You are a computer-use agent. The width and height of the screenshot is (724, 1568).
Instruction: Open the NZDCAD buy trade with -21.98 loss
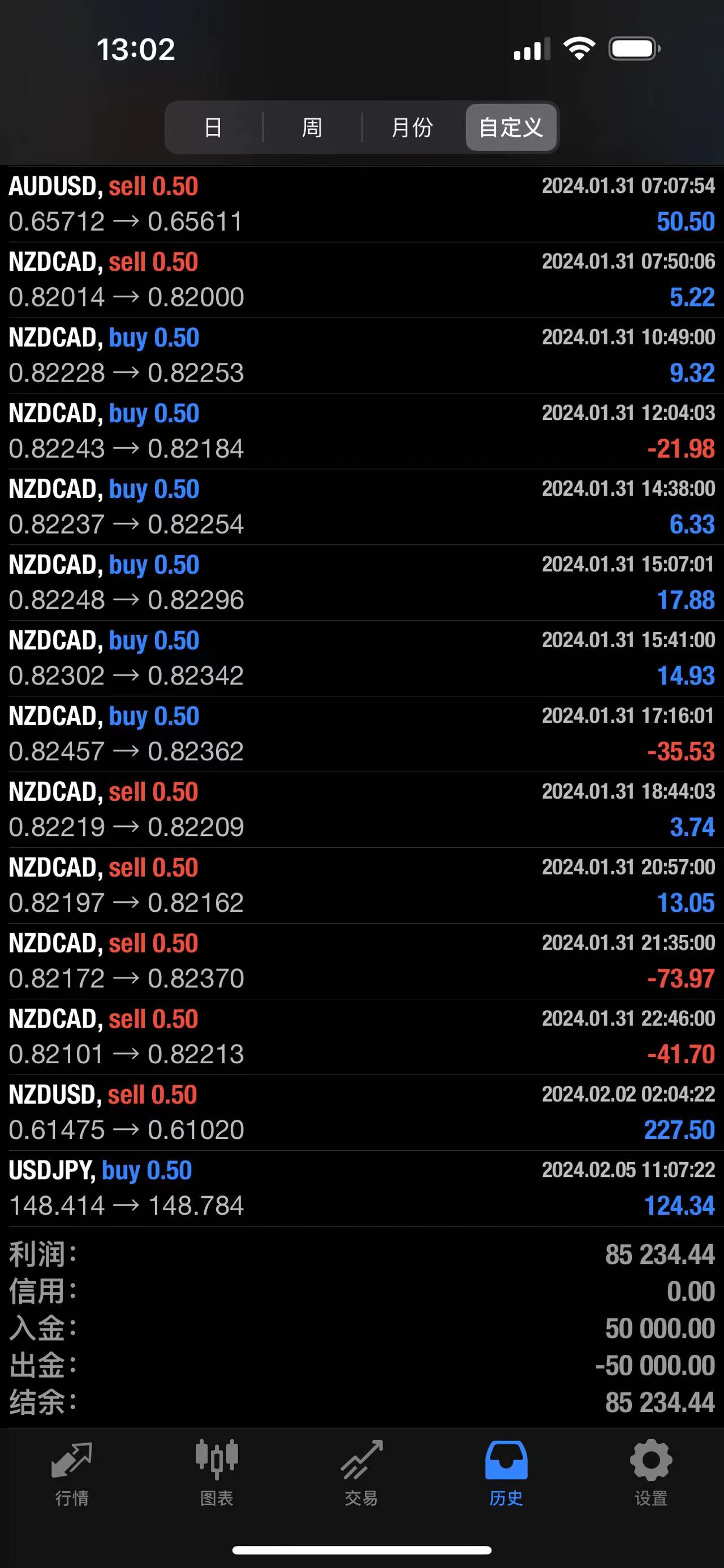tap(361, 431)
